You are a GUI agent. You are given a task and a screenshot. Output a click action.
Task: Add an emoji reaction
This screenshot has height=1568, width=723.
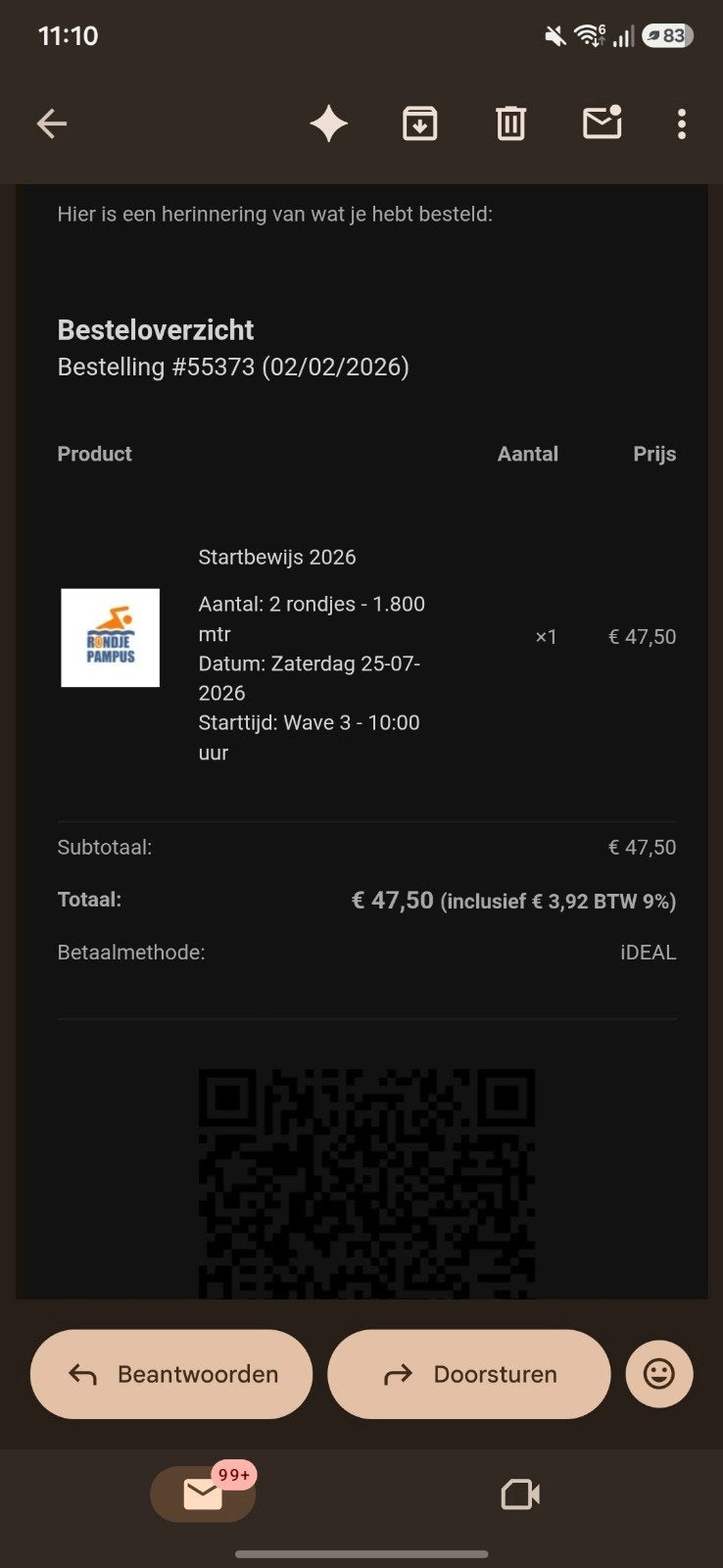coord(659,1374)
